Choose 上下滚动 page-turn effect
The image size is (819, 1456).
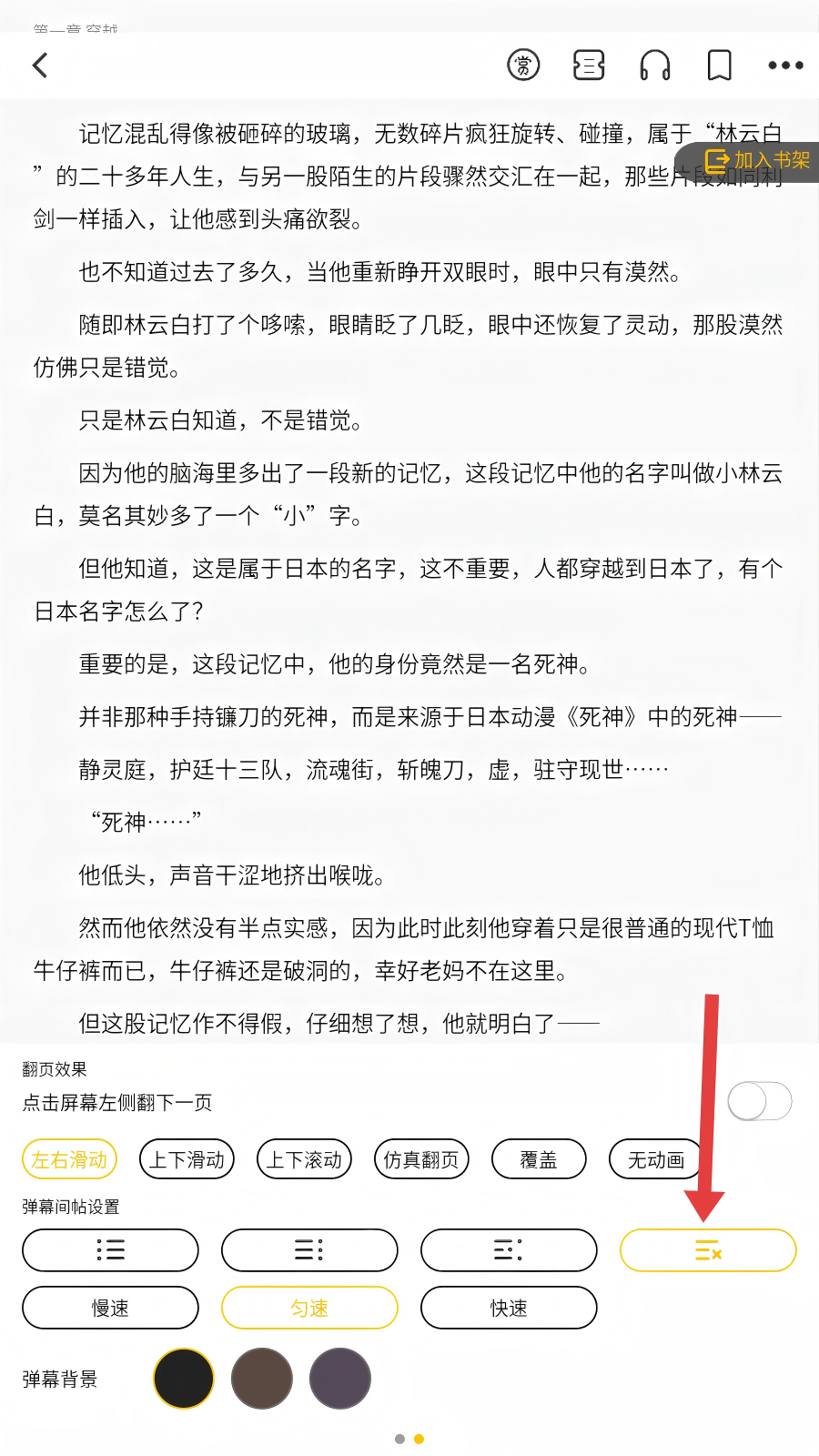point(304,1159)
